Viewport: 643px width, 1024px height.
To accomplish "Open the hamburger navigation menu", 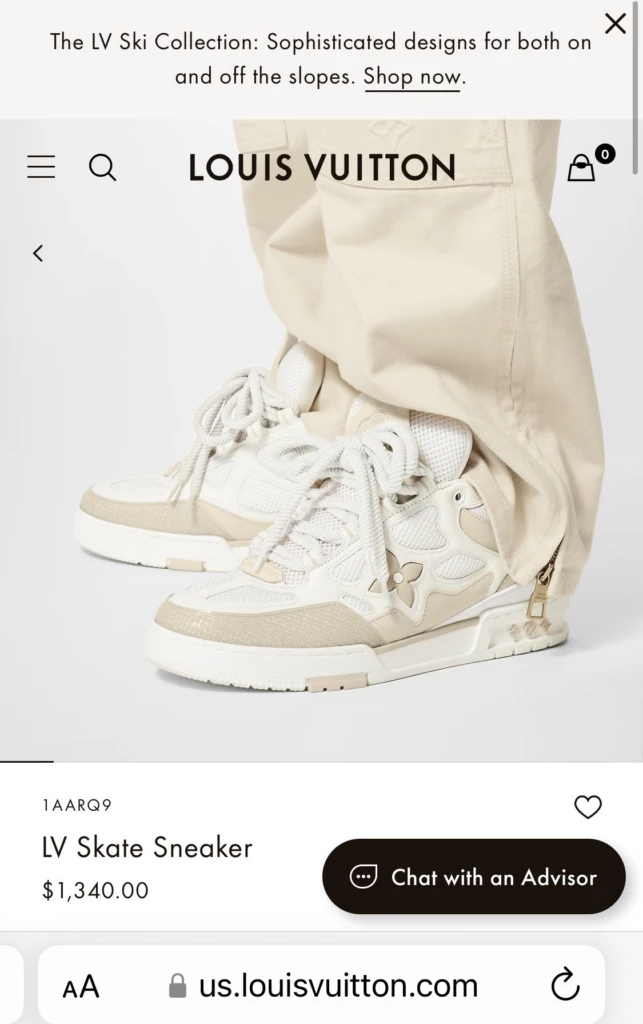I will [41, 167].
